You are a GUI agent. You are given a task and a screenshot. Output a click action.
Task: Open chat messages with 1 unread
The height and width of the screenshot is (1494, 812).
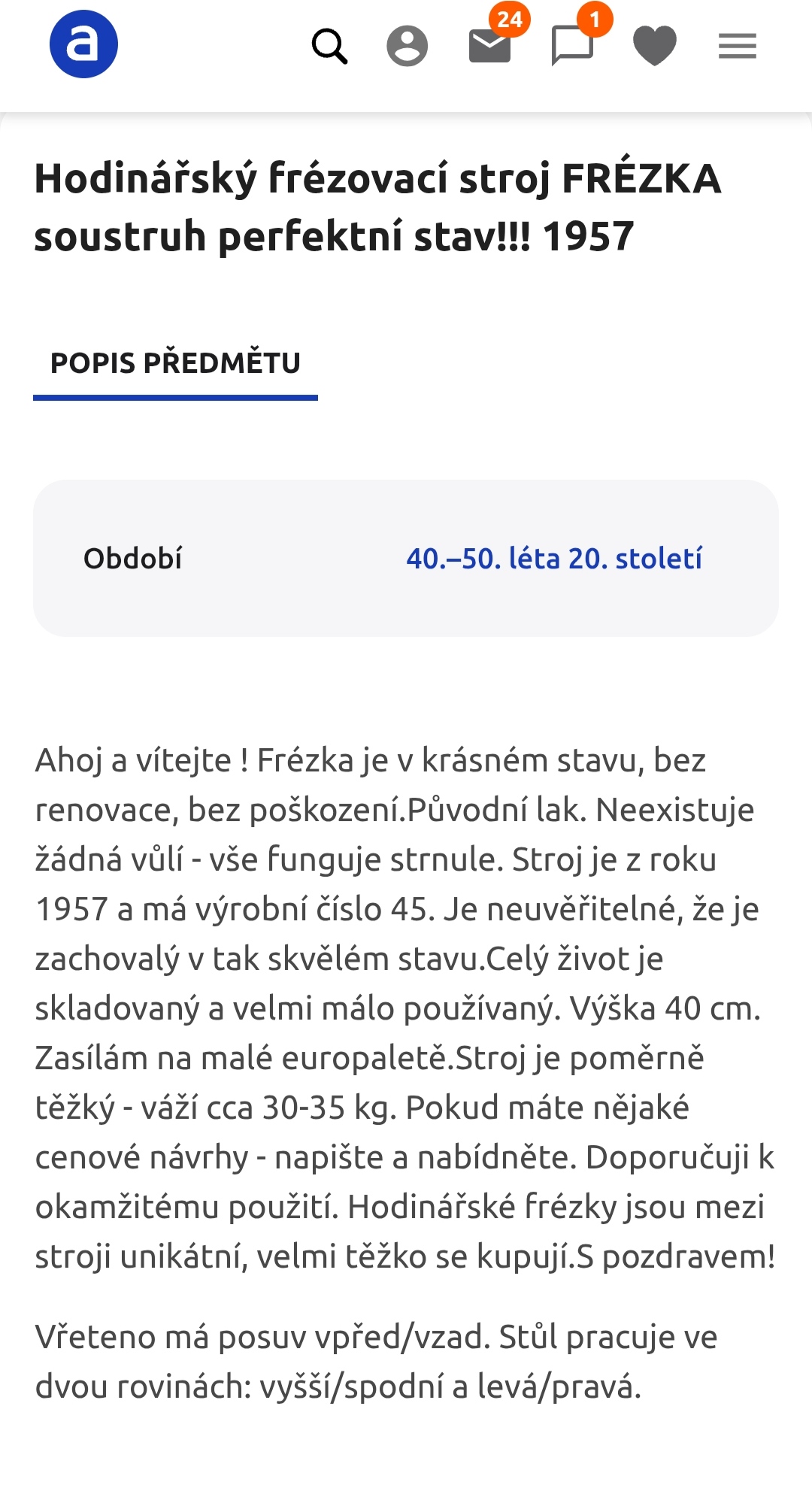(x=572, y=47)
